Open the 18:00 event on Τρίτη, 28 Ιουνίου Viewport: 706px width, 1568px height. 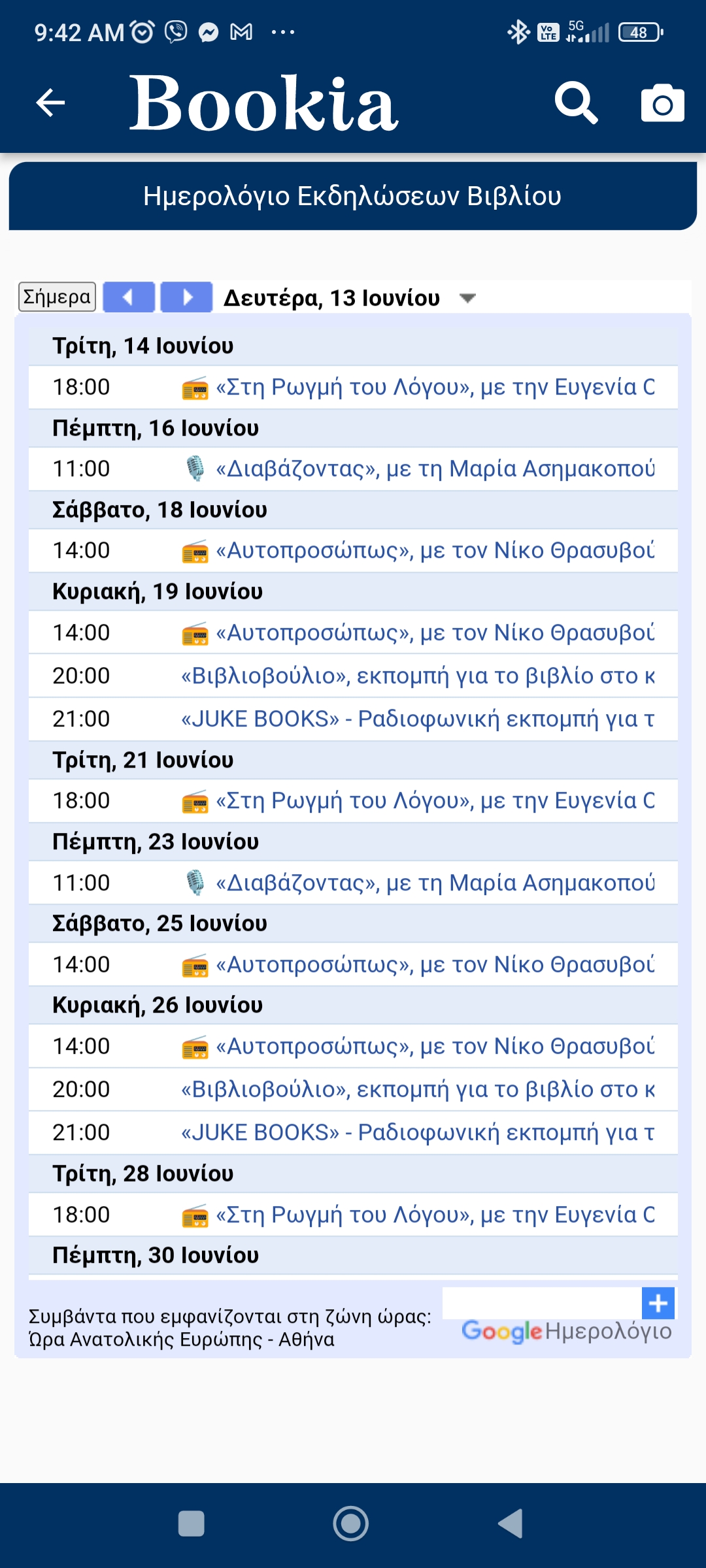[418, 1215]
